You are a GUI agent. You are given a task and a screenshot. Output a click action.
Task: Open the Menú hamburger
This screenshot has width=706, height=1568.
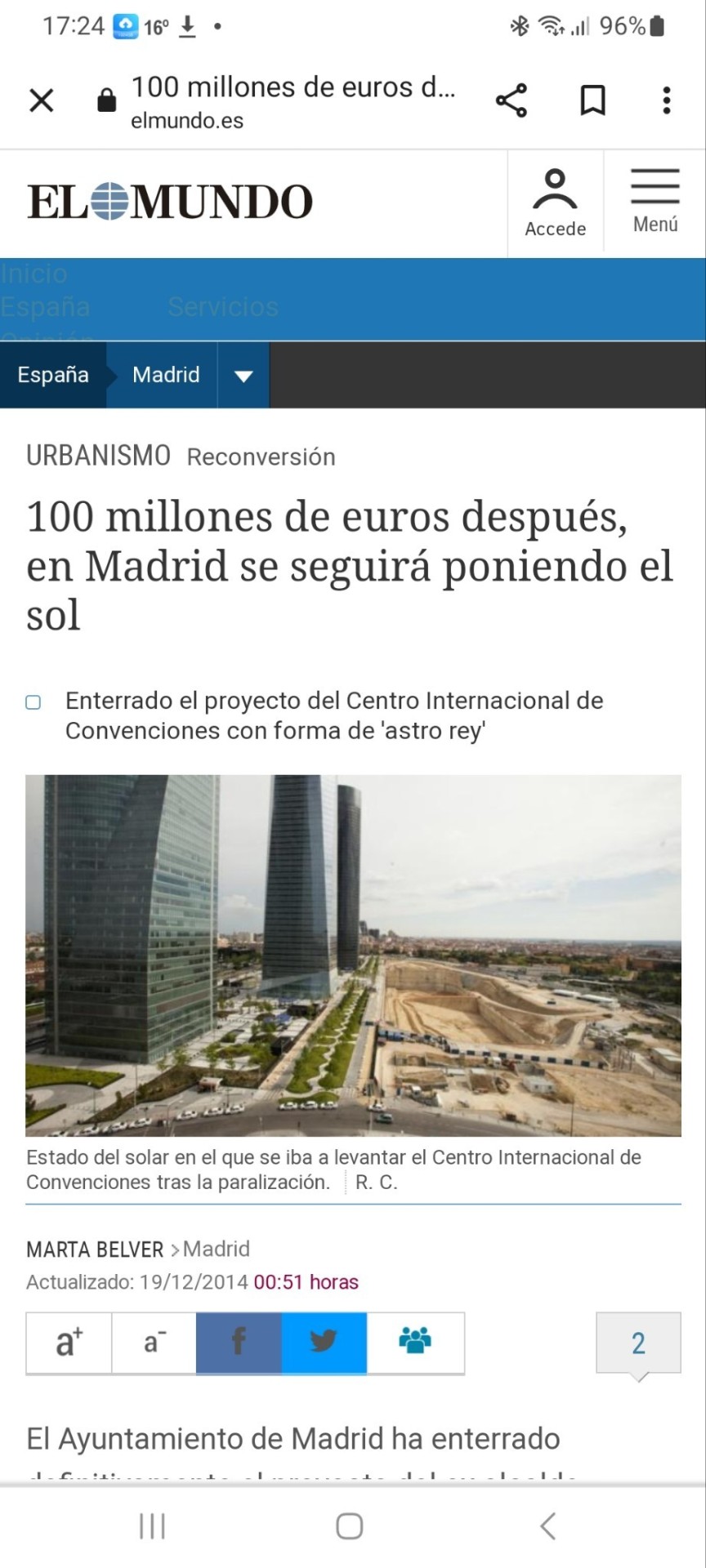coord(655,202)
